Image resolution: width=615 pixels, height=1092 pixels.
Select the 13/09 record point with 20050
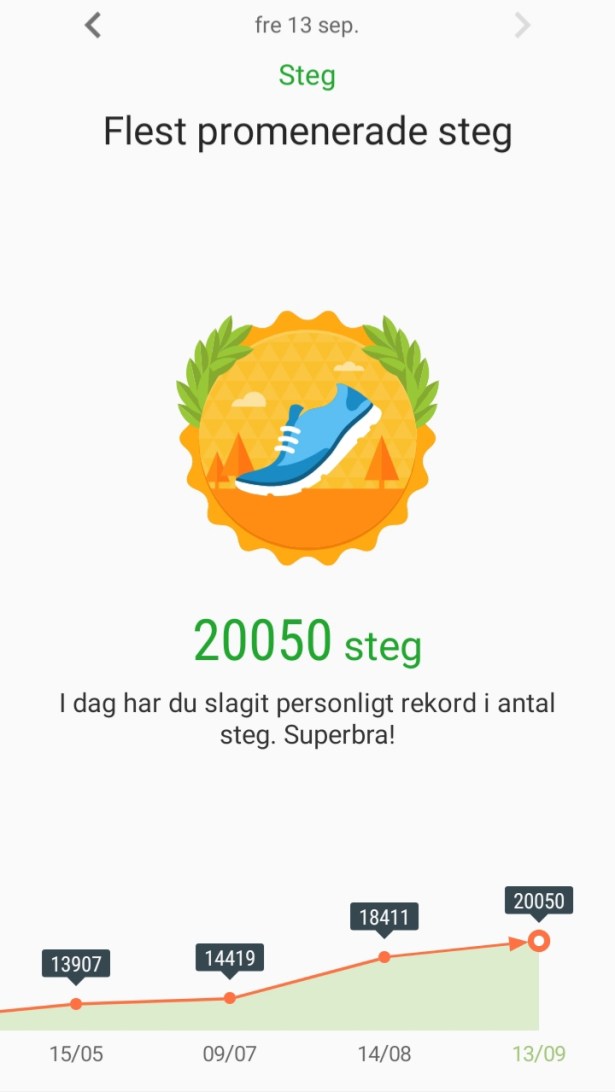coord(539,940)
